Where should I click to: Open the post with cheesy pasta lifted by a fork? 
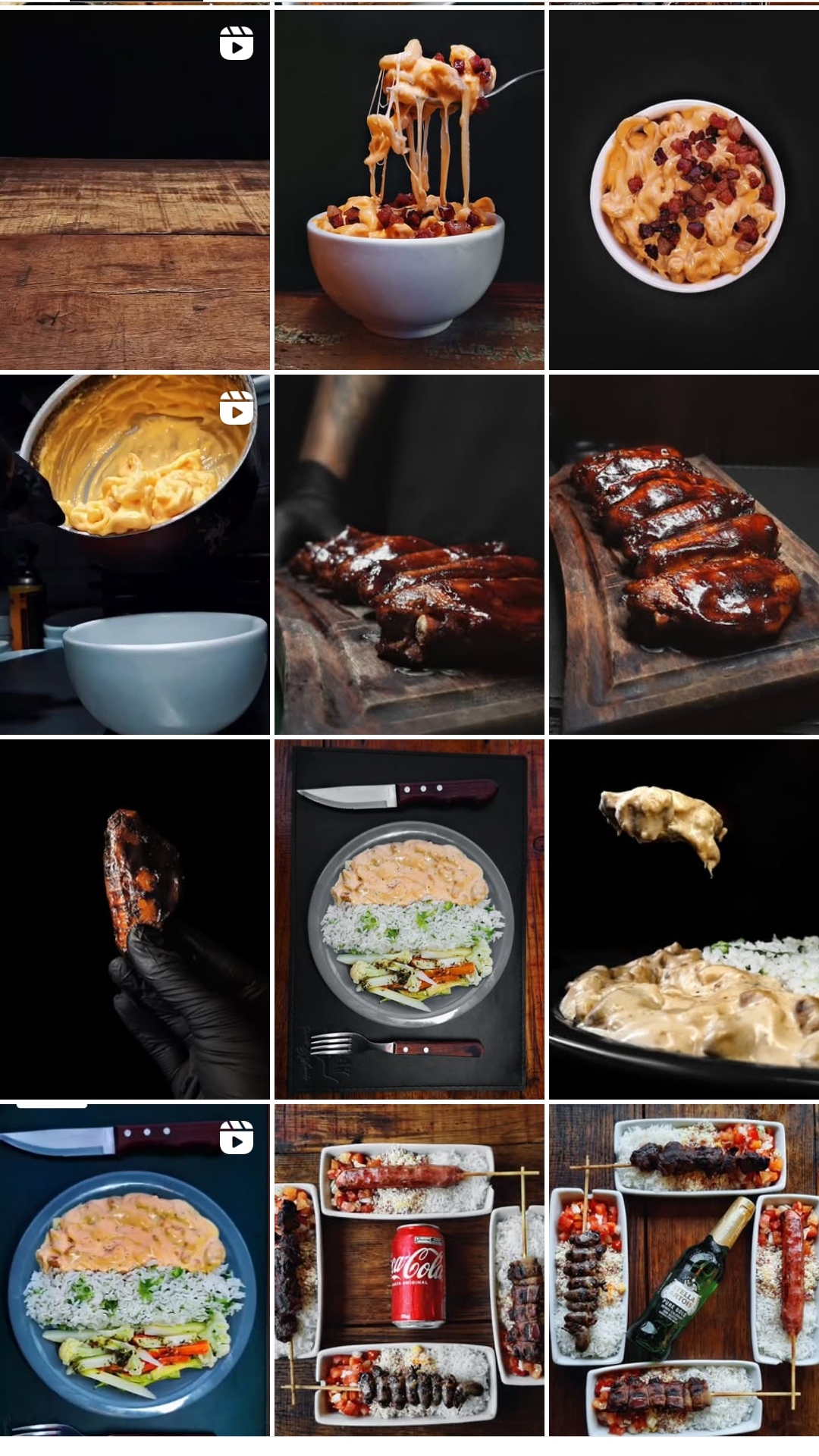point(409,190)
